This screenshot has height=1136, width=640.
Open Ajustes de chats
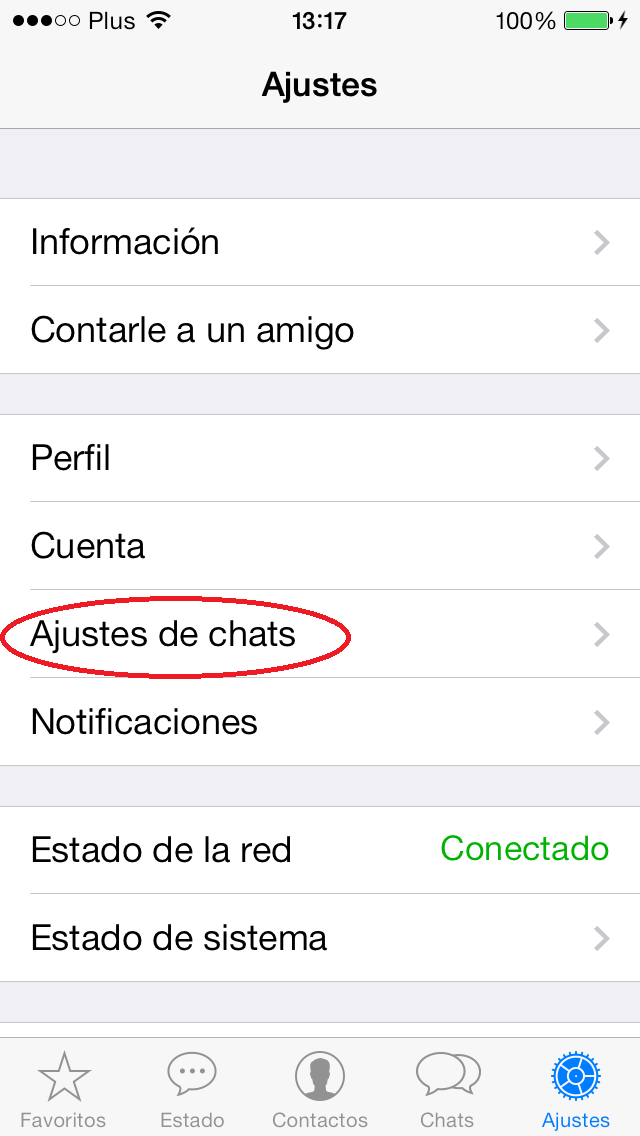[320, 634]
